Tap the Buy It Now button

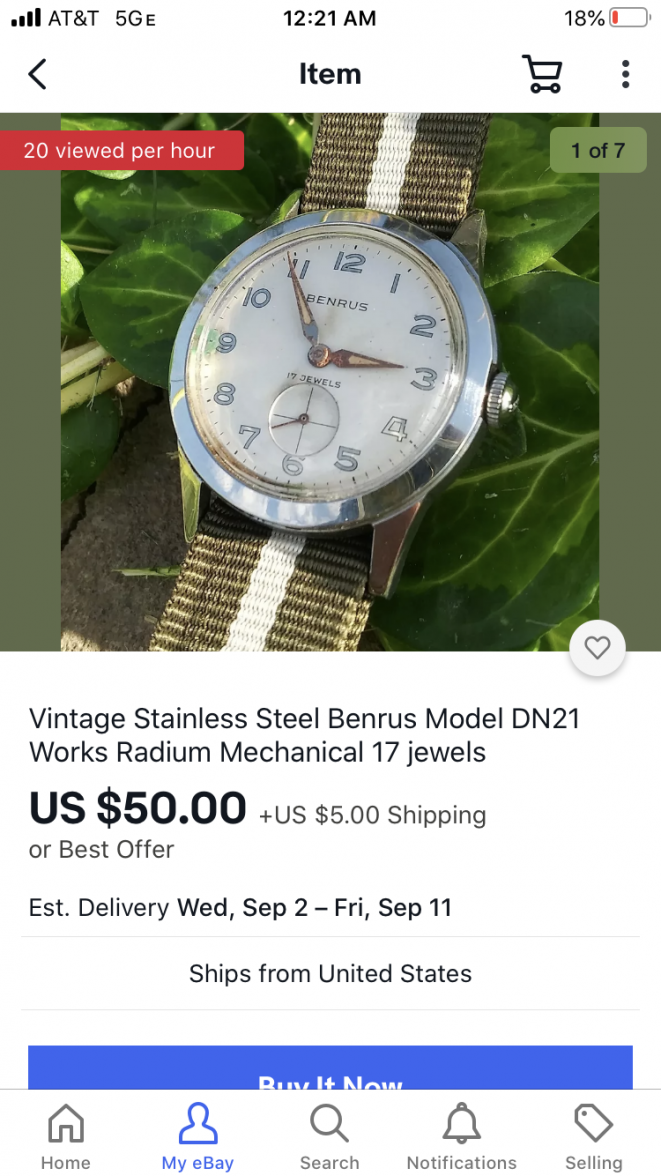330,1069
